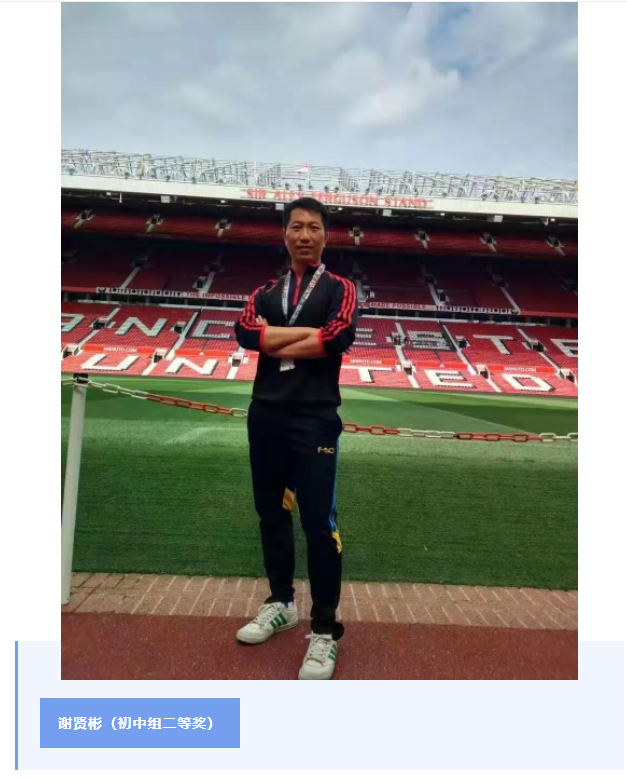Open the photo of the man at the stadium

319,340
